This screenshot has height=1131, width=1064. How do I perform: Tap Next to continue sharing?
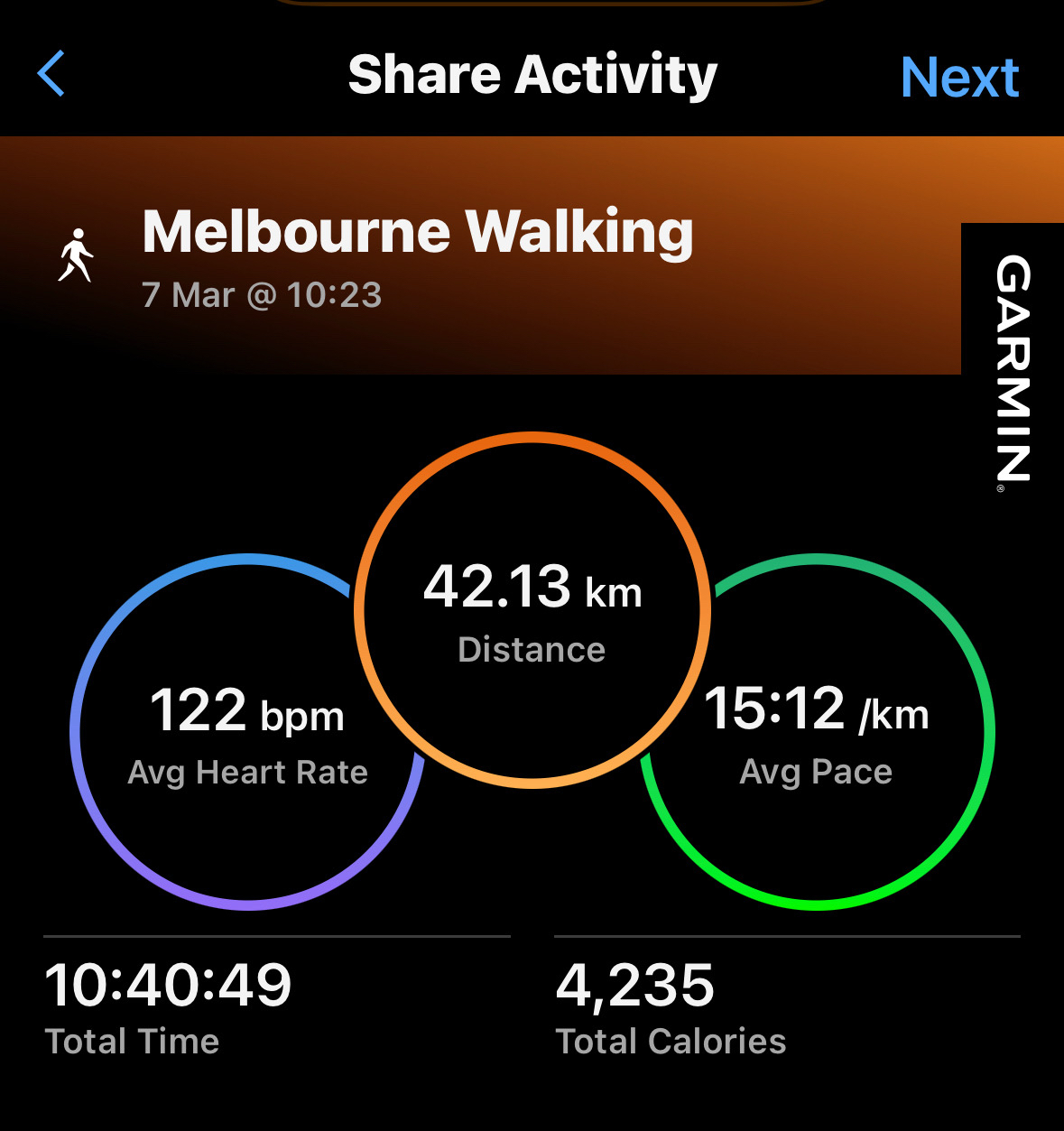[x=959, y=77]
